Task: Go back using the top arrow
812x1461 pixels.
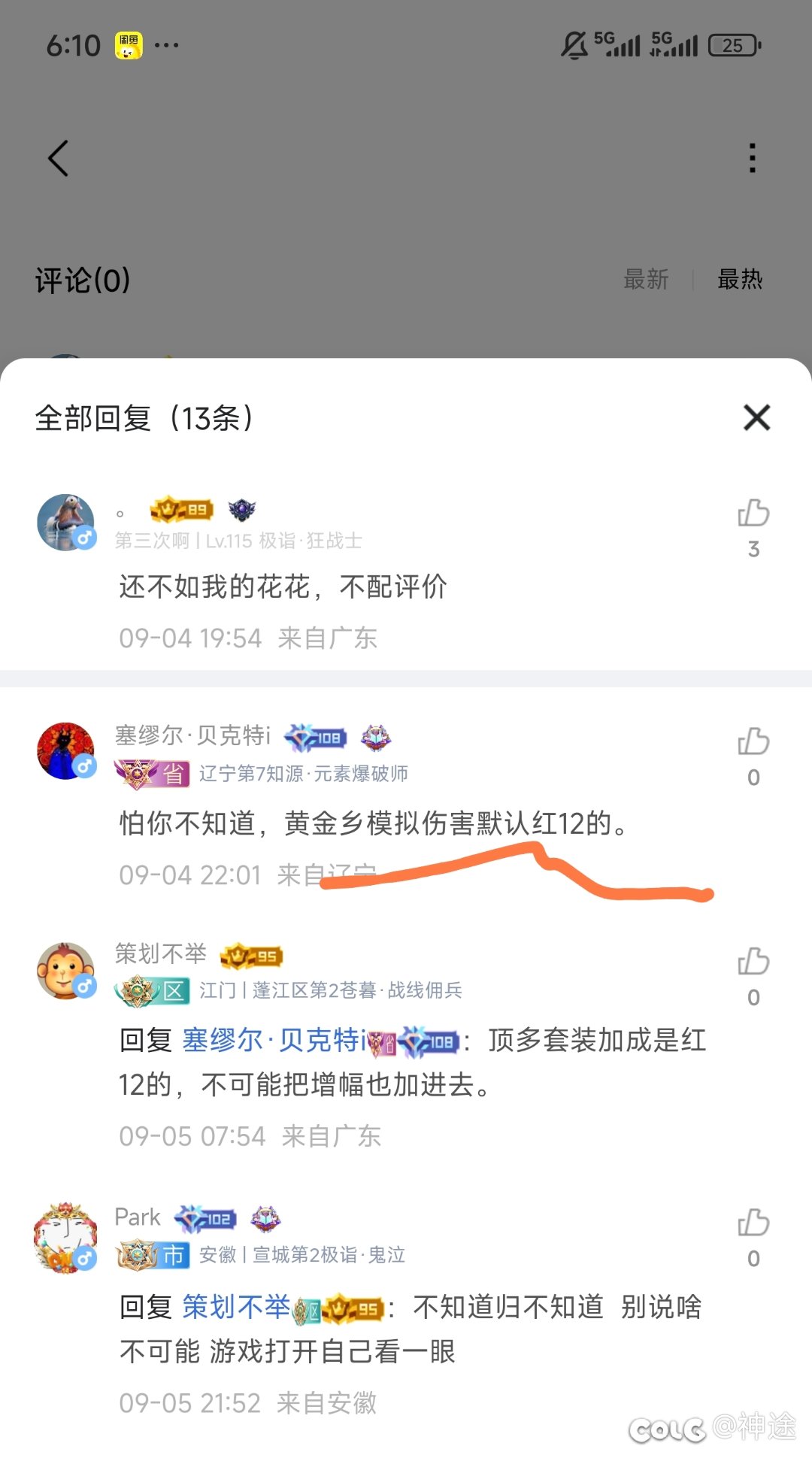Action: tap(59, 159)
